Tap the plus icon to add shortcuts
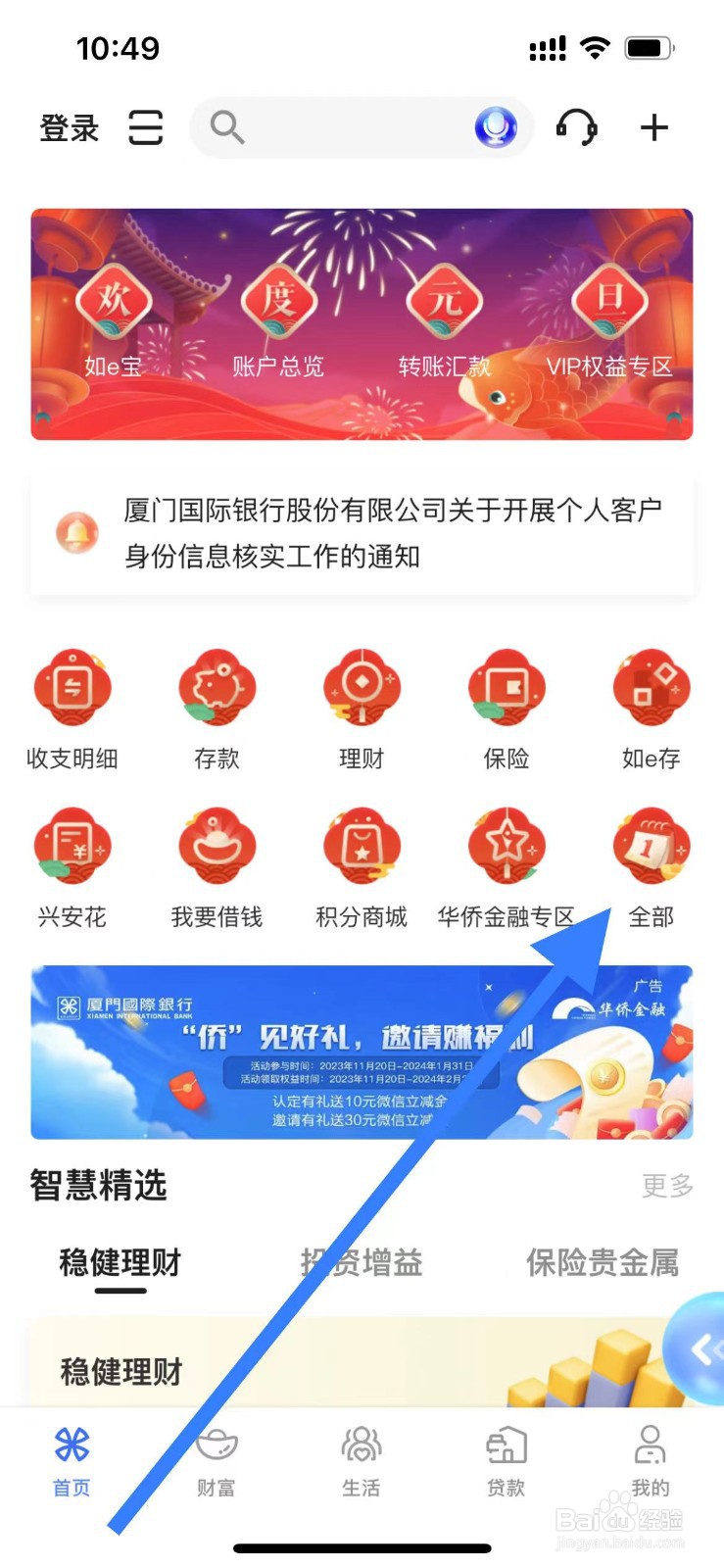724x1568 pixels. [653, 126]
